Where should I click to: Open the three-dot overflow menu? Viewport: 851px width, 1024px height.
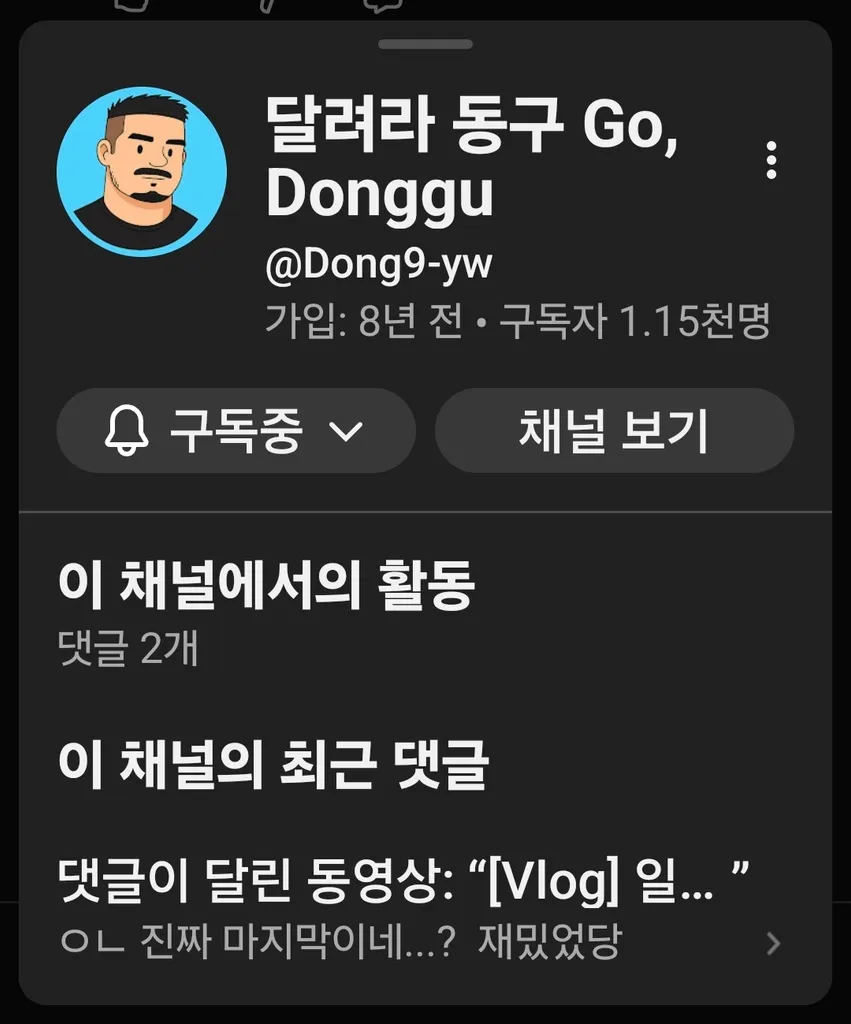[770, 160]
